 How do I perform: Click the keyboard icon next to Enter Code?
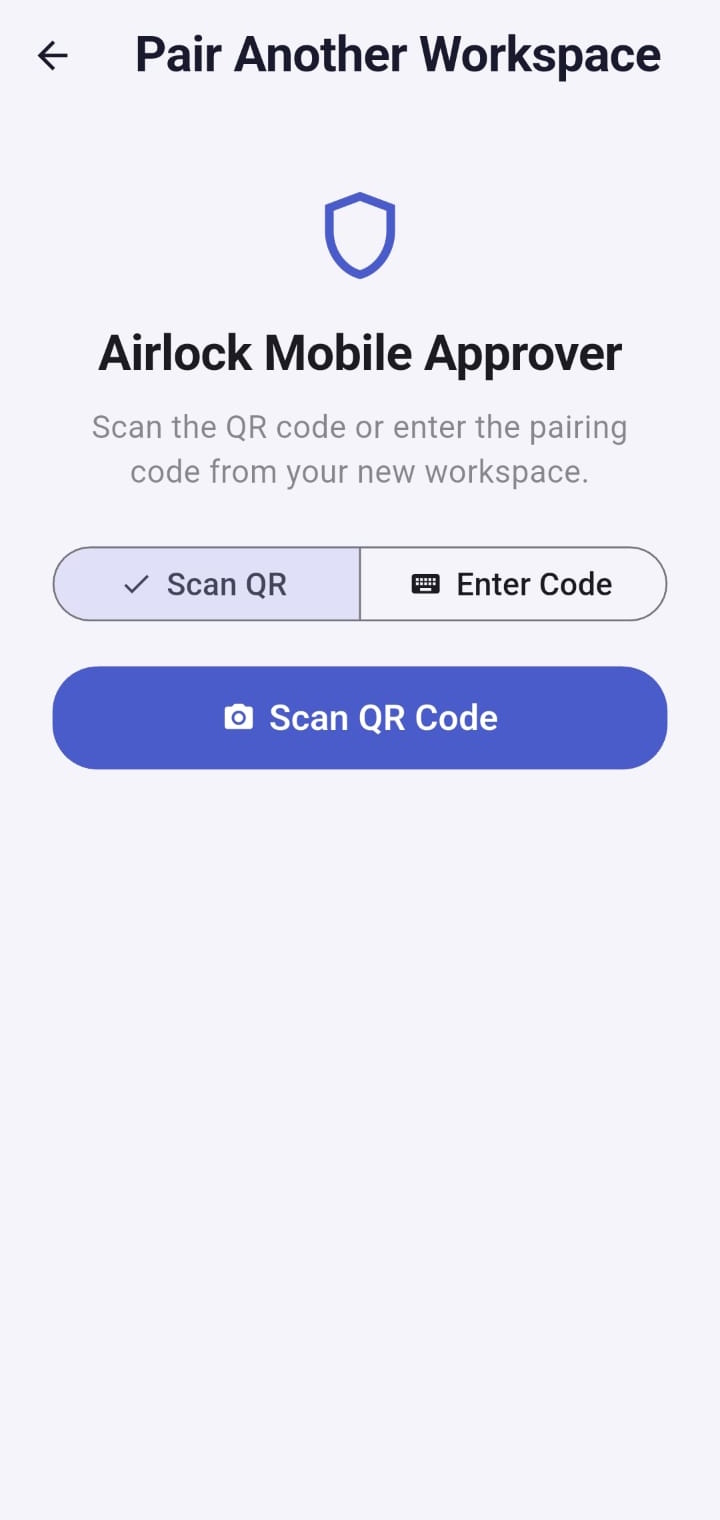tap(426, 583)
